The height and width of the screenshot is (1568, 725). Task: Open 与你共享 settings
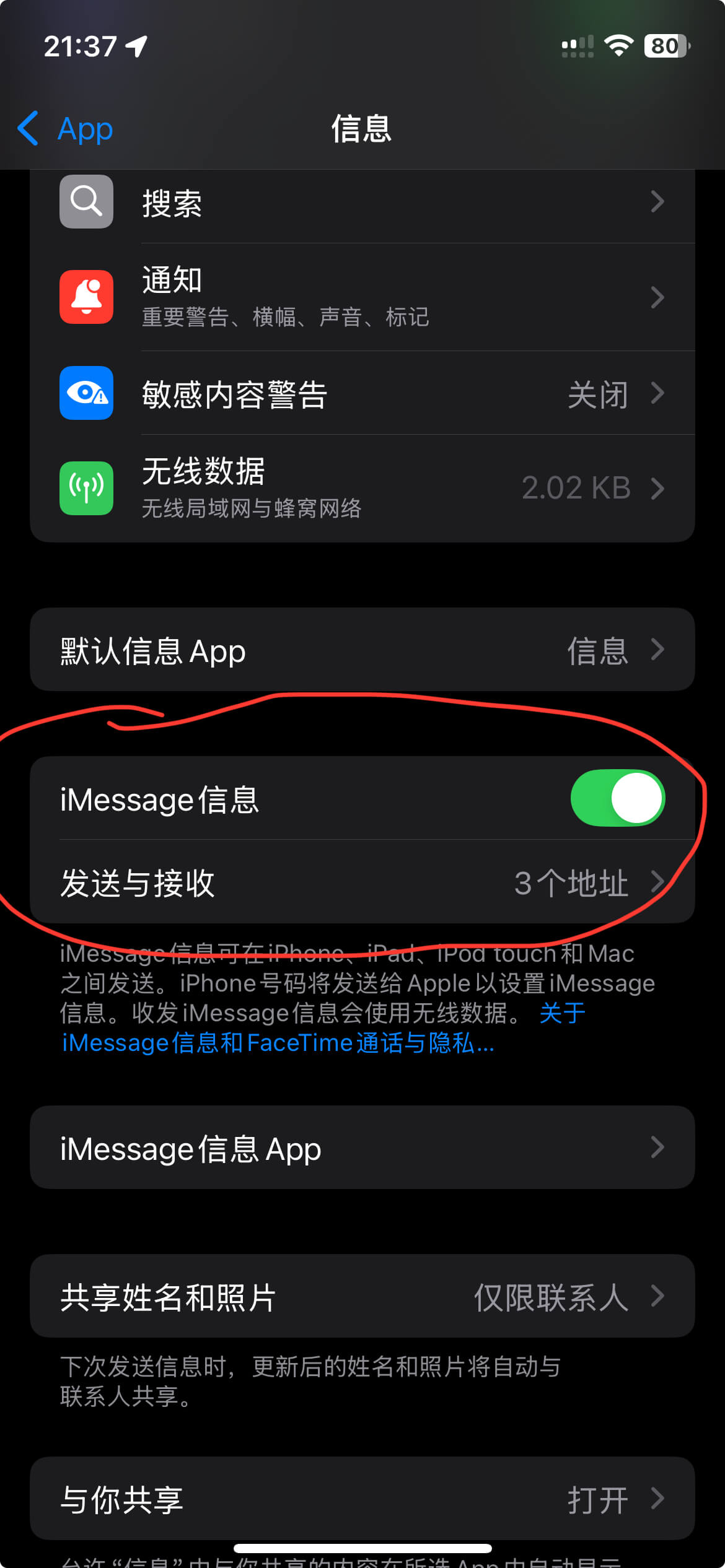point(362,1499)
